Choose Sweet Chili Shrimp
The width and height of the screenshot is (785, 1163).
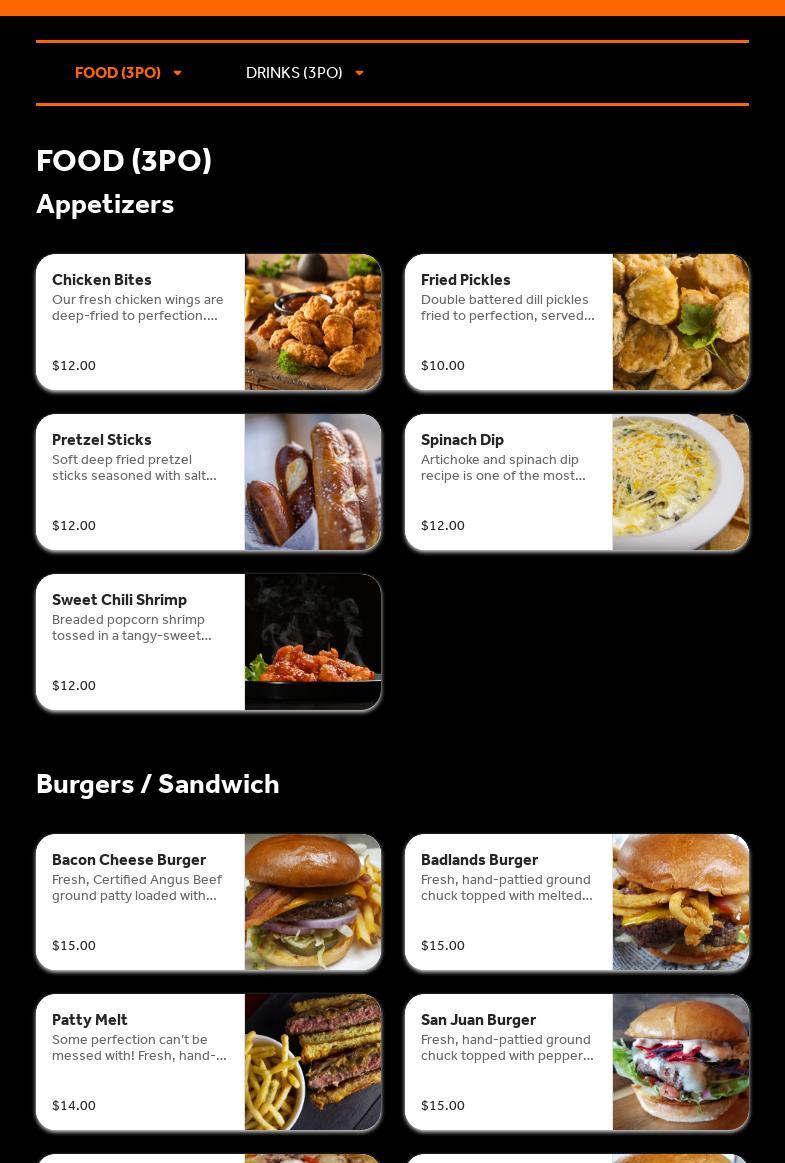(x=208, y=642)
